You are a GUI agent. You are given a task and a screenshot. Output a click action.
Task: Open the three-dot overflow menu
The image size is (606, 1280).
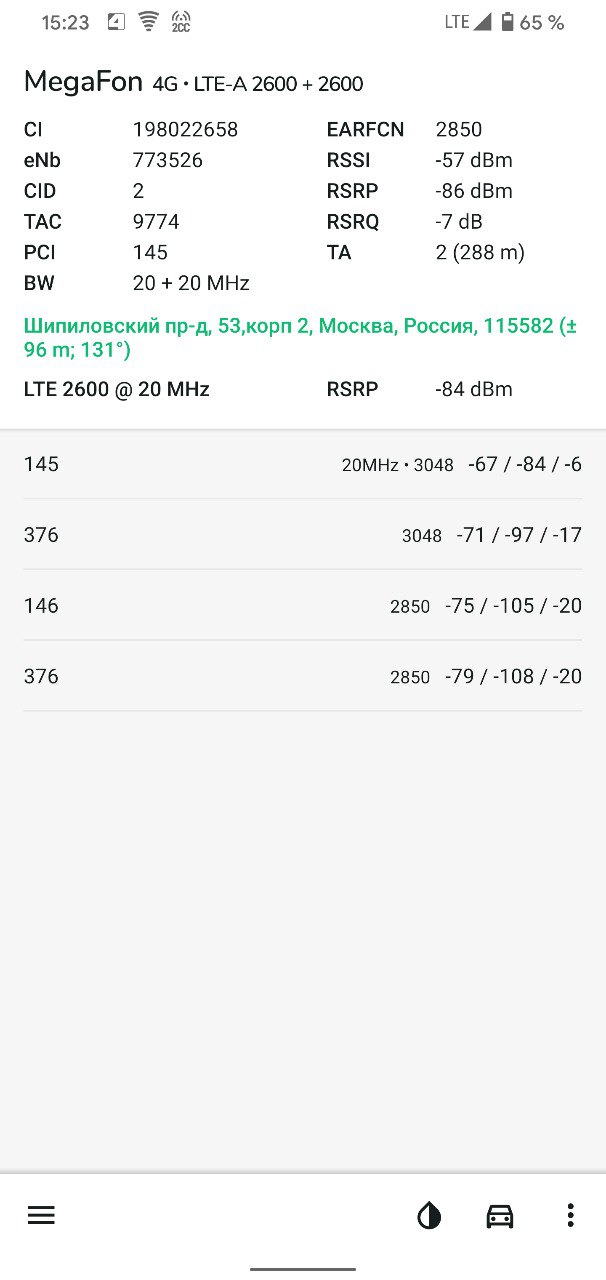(x=569, y=1216)
